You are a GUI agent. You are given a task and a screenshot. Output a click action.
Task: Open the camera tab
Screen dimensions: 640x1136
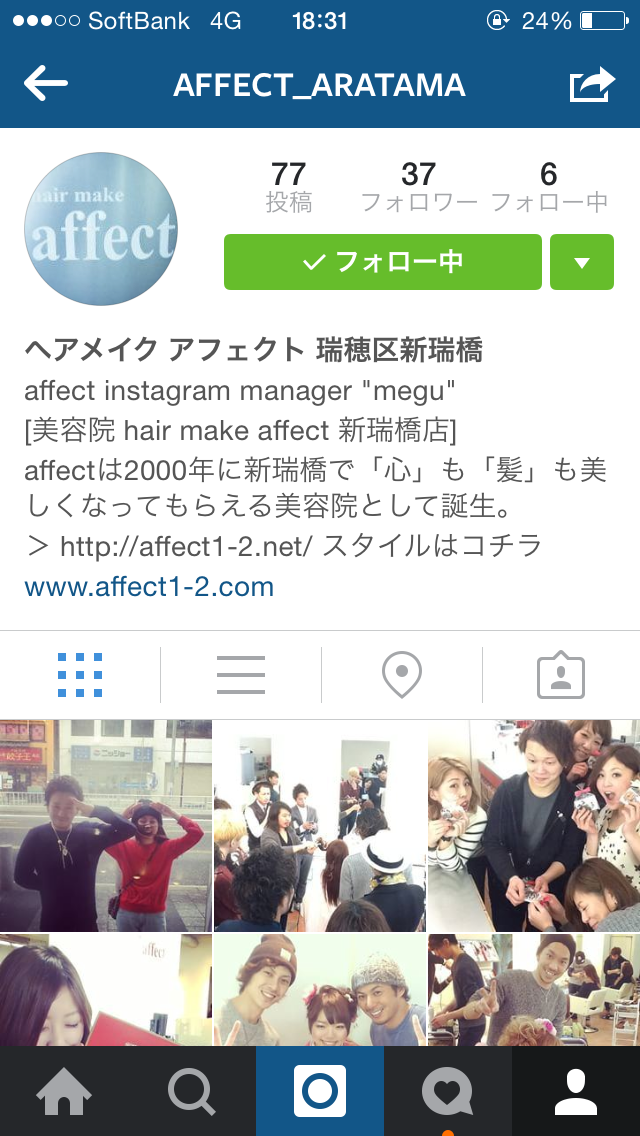[x=320, y=1091]
